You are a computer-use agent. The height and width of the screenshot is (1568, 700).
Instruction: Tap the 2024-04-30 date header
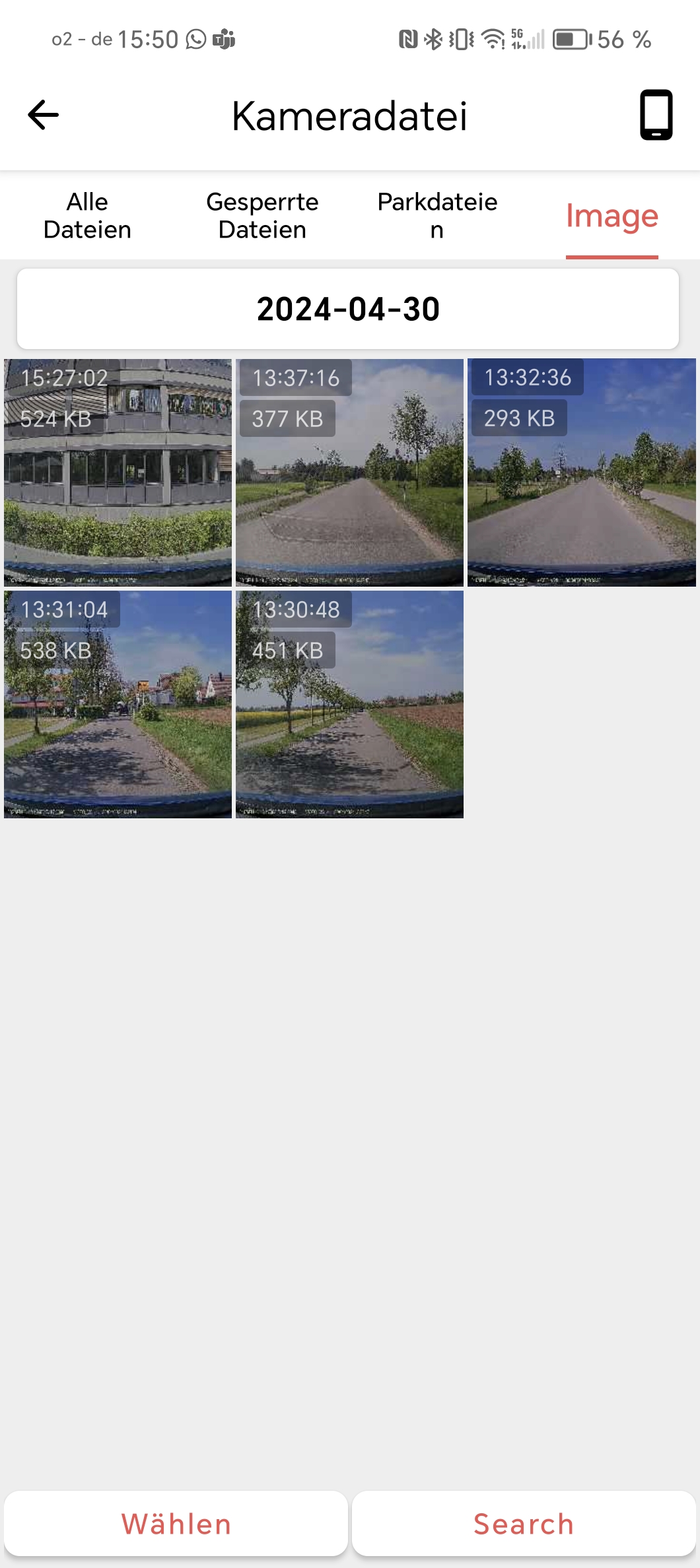coord(348,309)
